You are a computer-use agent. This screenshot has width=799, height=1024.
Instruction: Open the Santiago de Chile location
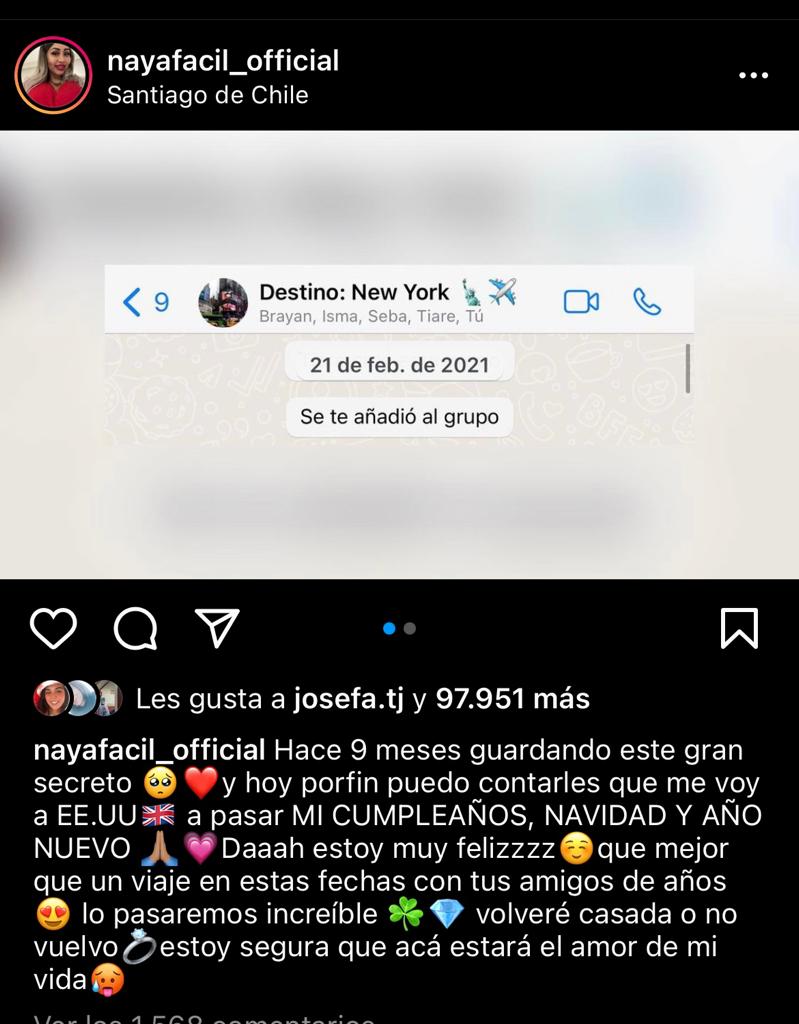(207, 95)
